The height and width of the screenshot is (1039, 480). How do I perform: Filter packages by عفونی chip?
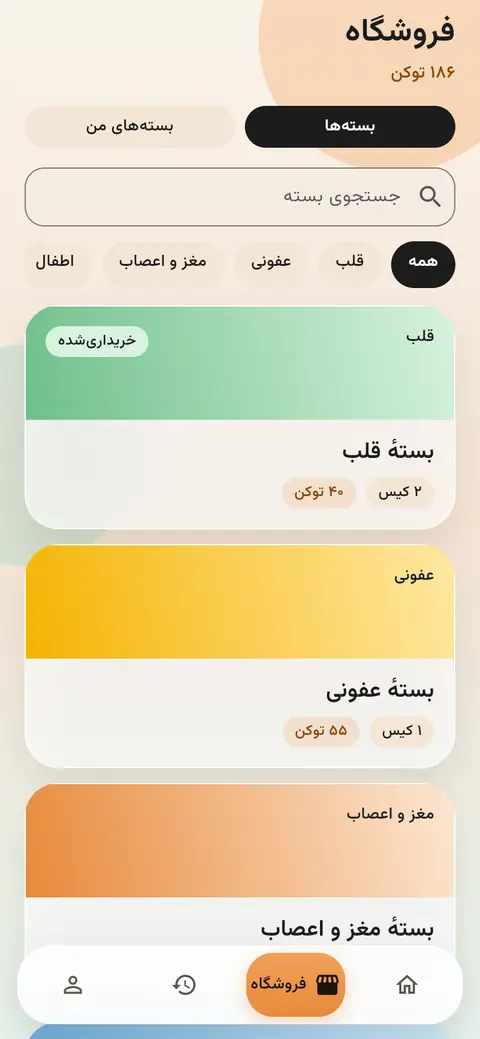271,264
